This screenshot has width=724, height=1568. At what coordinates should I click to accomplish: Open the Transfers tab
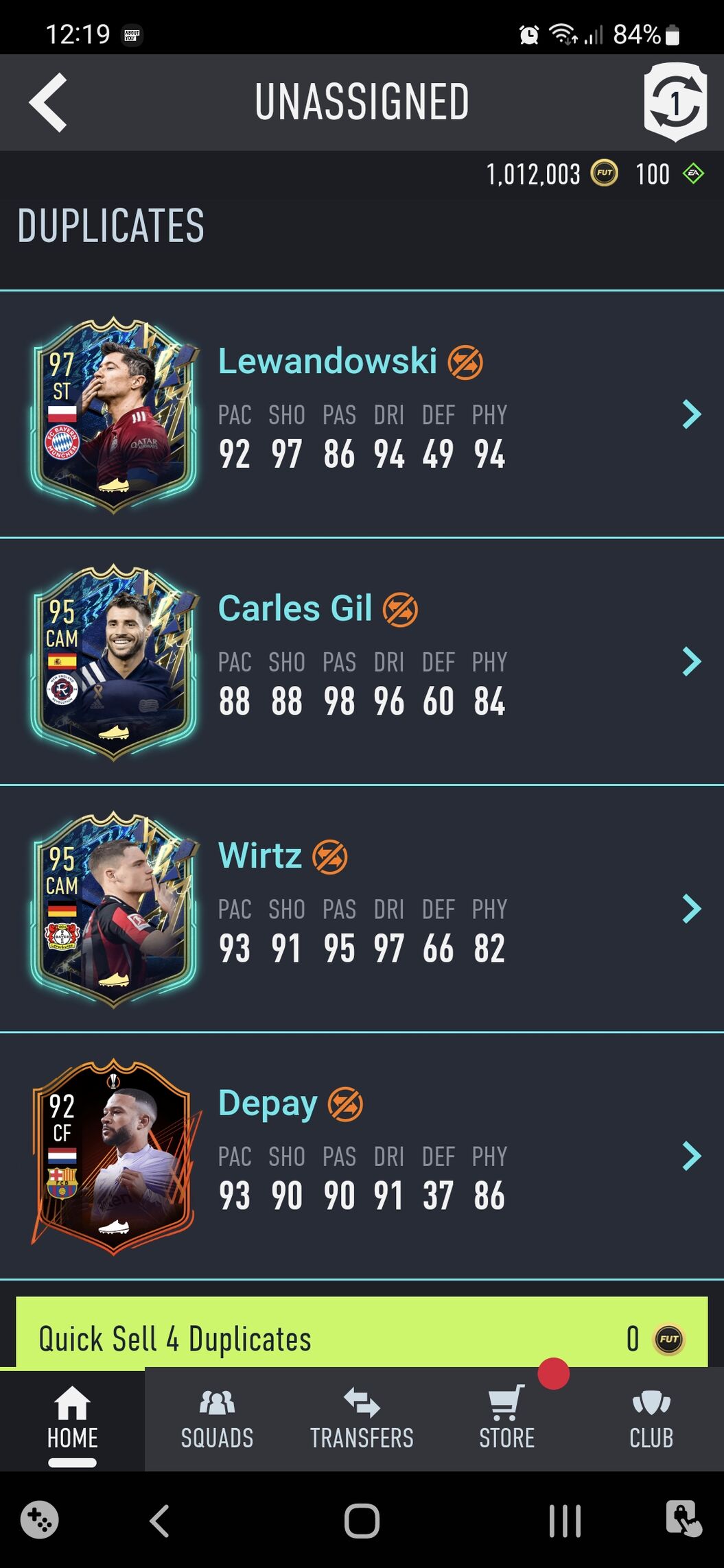click(x=362, y=1418)
